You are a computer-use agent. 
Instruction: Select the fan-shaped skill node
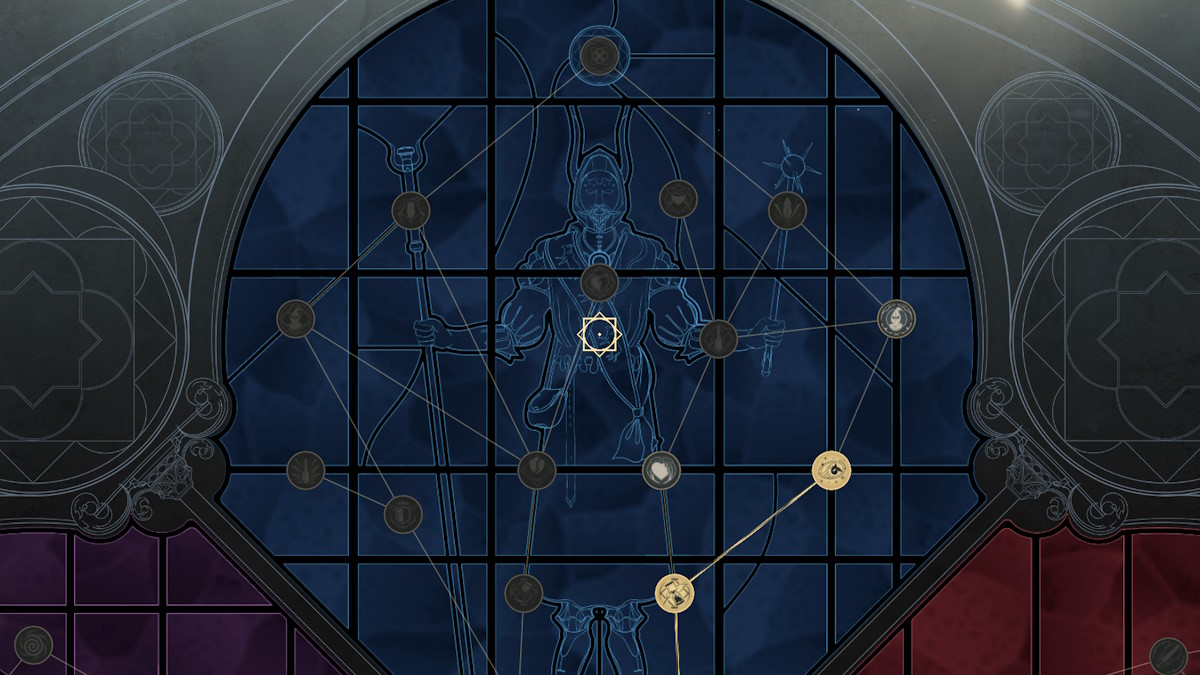305,470
